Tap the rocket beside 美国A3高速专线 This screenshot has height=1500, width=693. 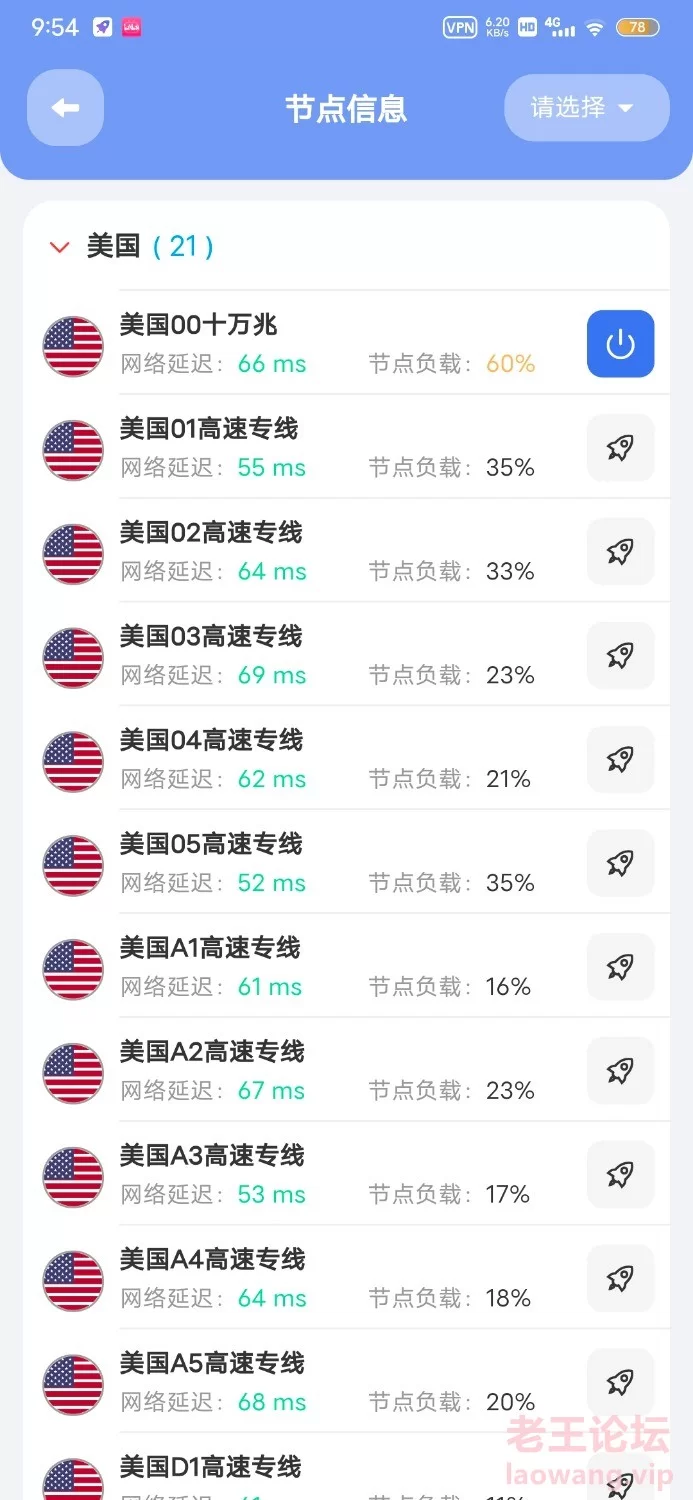(620, 1176)
